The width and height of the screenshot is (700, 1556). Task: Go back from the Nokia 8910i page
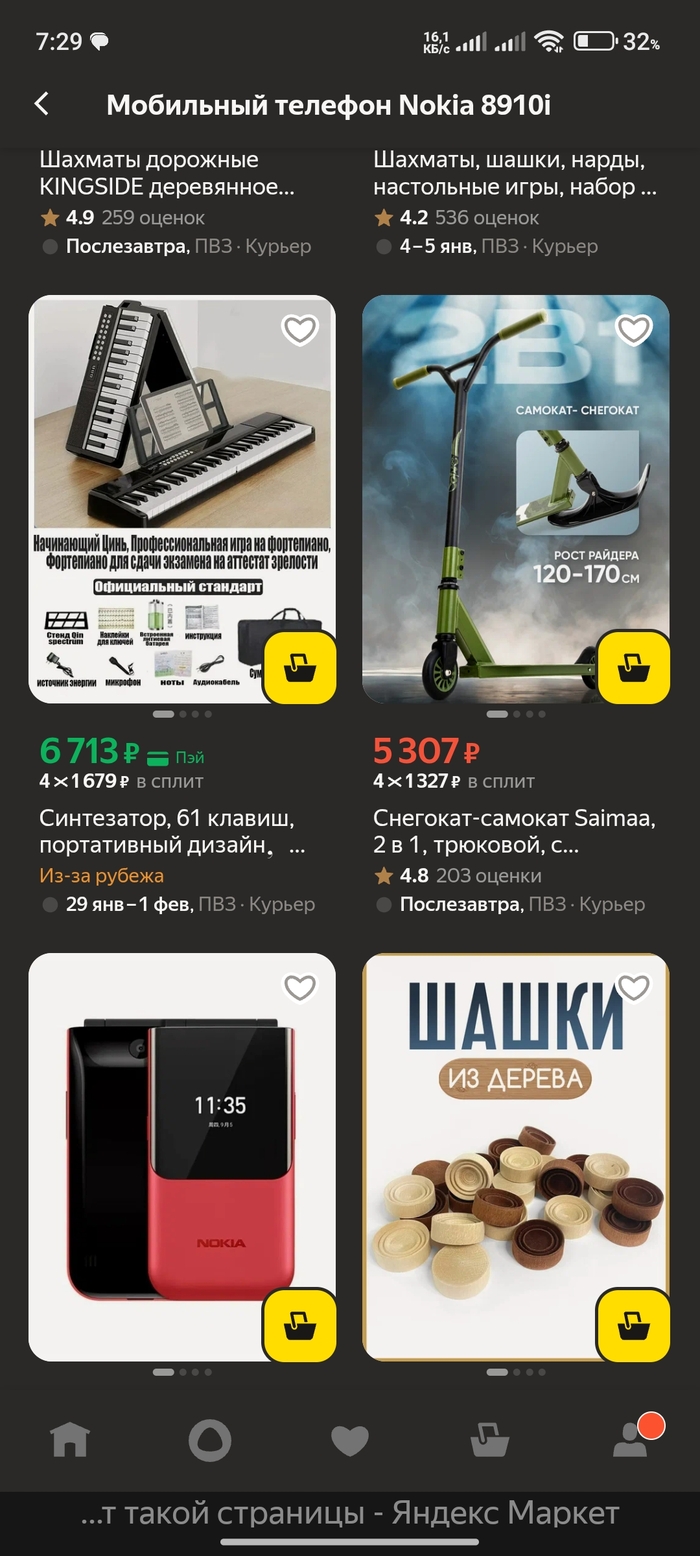pyautogui.click(x=42, y=104)
